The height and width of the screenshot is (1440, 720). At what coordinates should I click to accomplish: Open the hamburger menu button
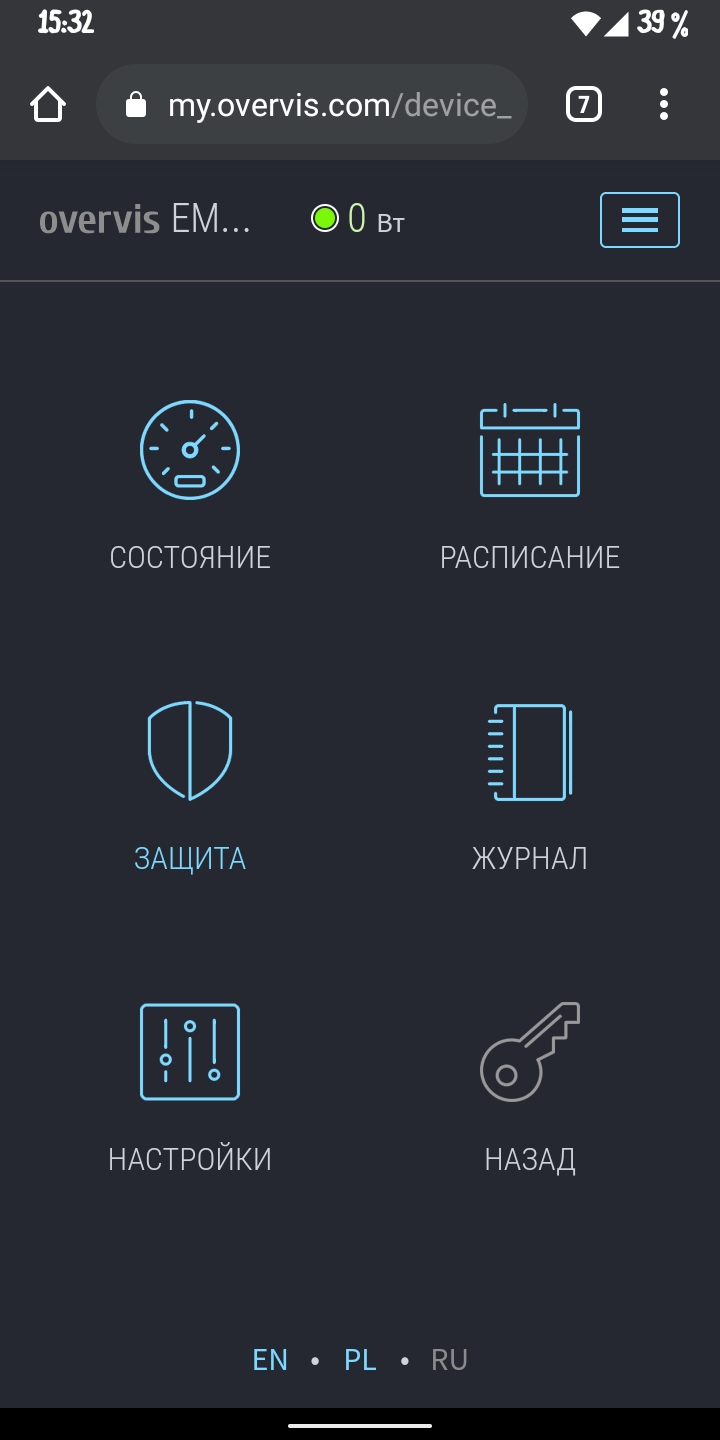[x=640, y=220]
